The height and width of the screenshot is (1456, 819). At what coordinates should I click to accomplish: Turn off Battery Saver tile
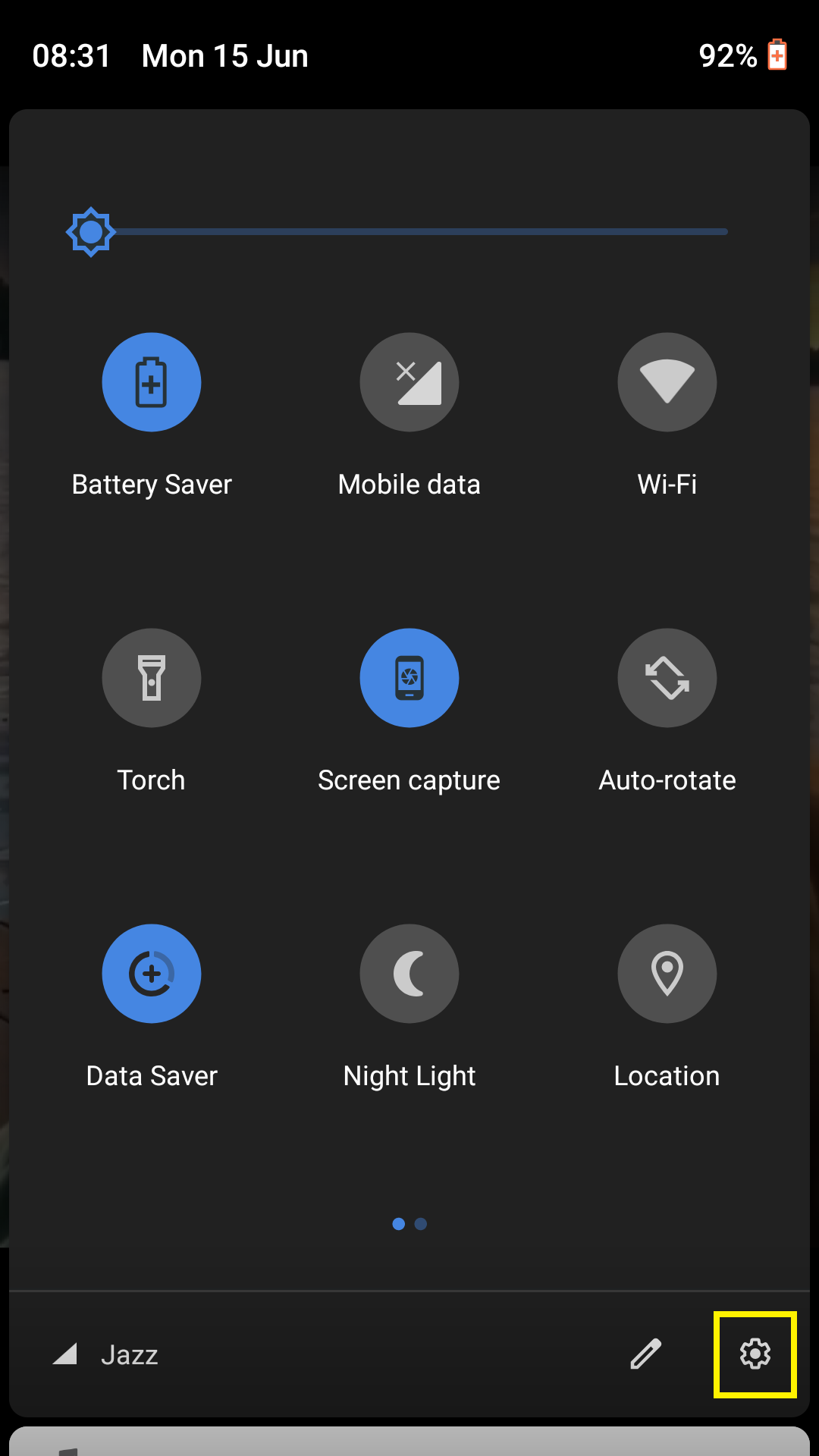(152, 382)
